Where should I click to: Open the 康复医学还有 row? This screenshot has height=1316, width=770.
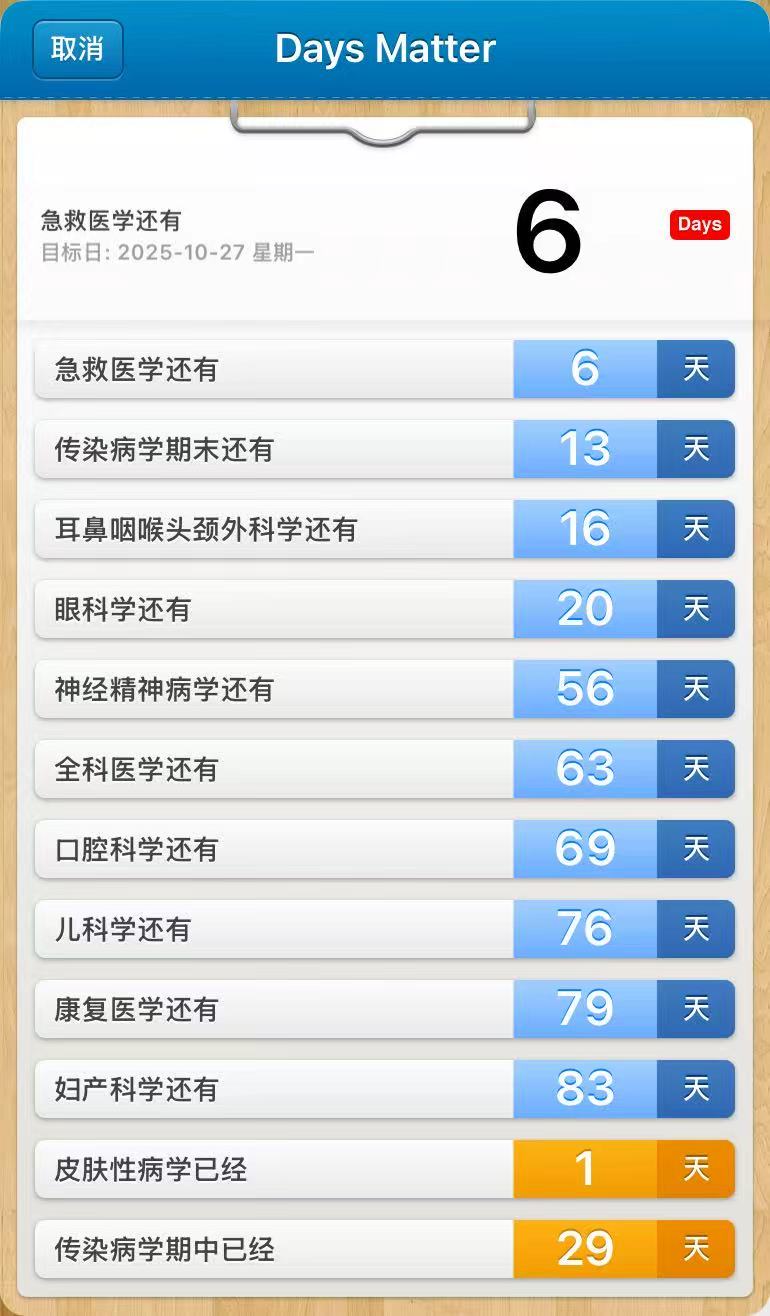pyautogui.click(x=384, y=1010)
